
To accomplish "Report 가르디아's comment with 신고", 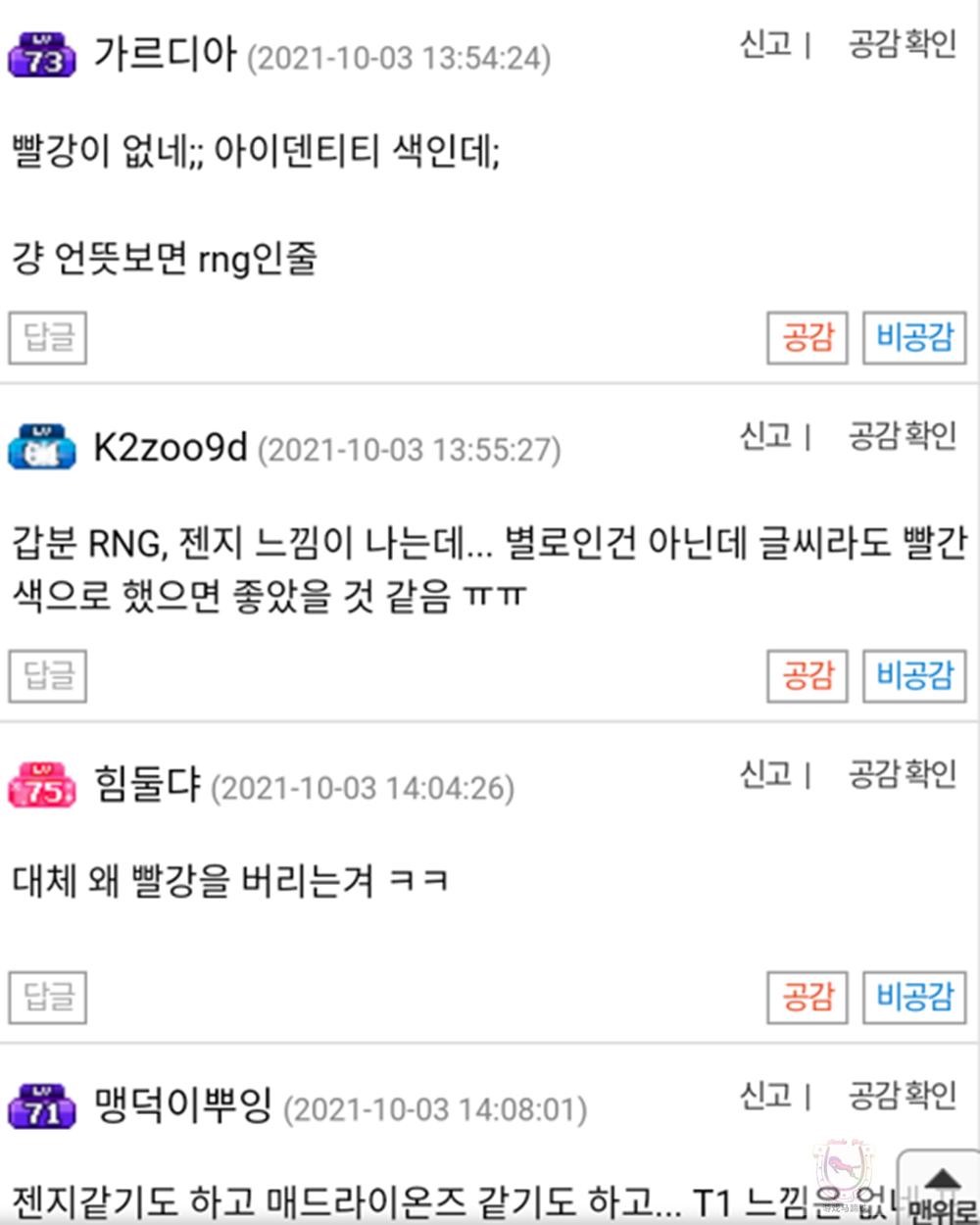I will click(765, 44).
